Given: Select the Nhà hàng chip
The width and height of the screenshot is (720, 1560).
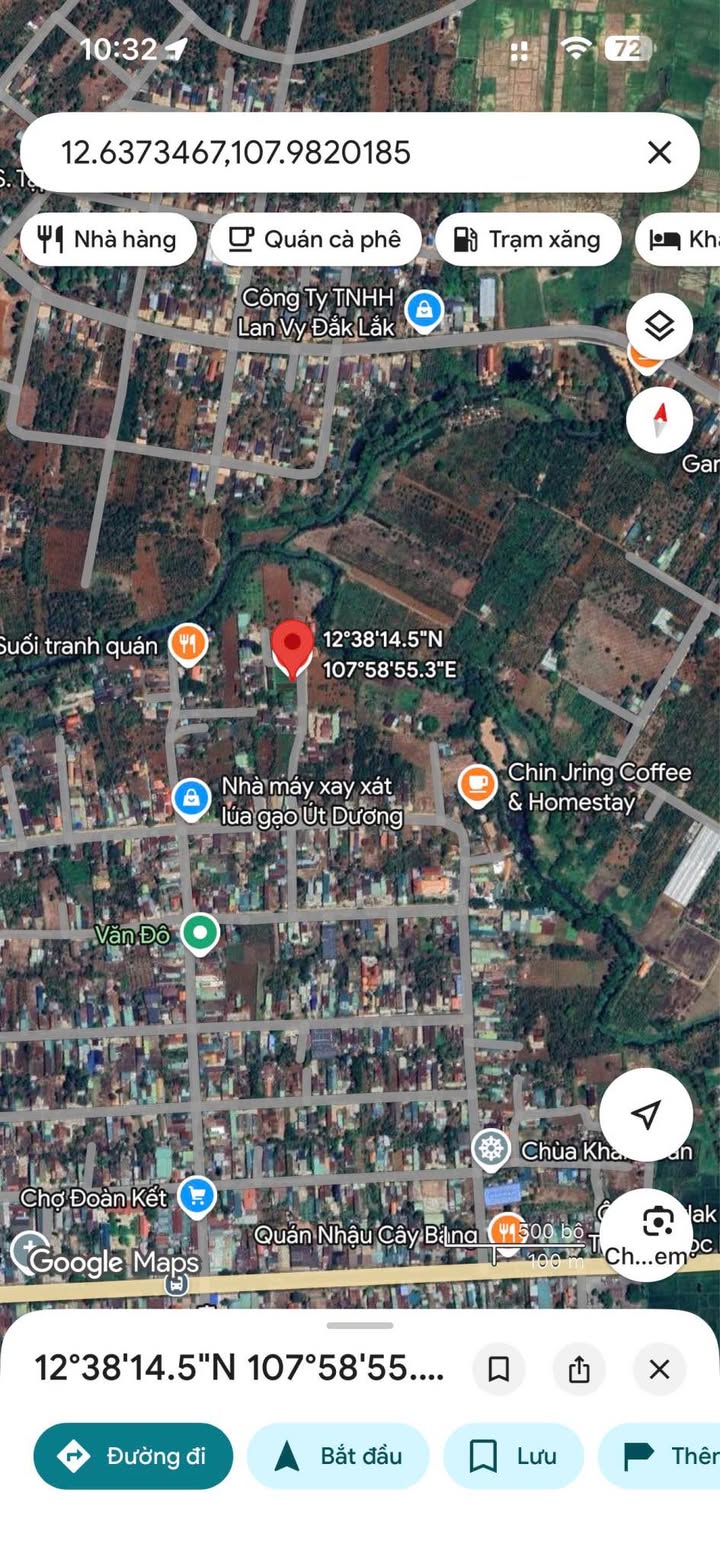Looking at the screenshot, I should (x=108, y=239).
